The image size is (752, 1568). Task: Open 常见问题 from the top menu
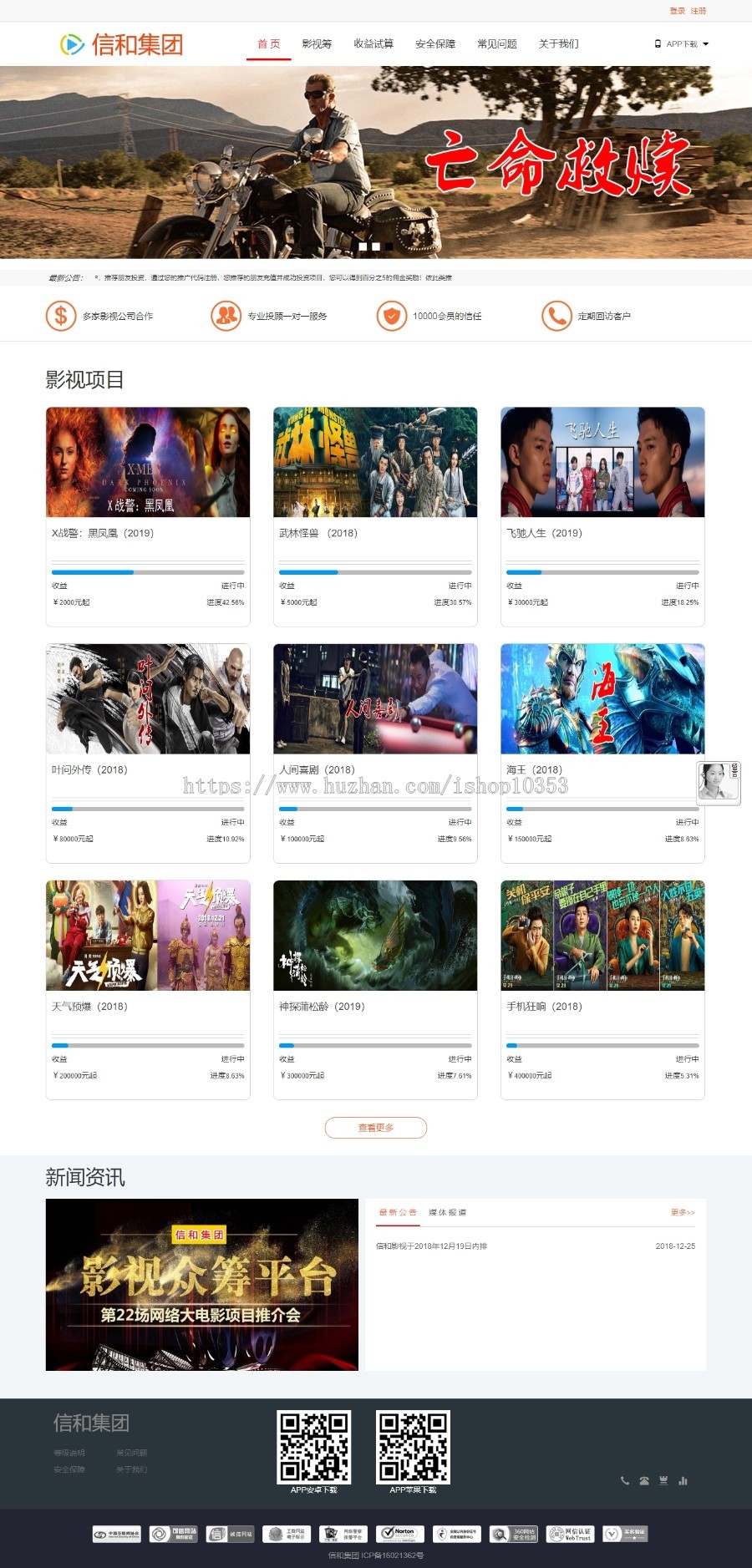pyautogui.click(x=497, y=44)
